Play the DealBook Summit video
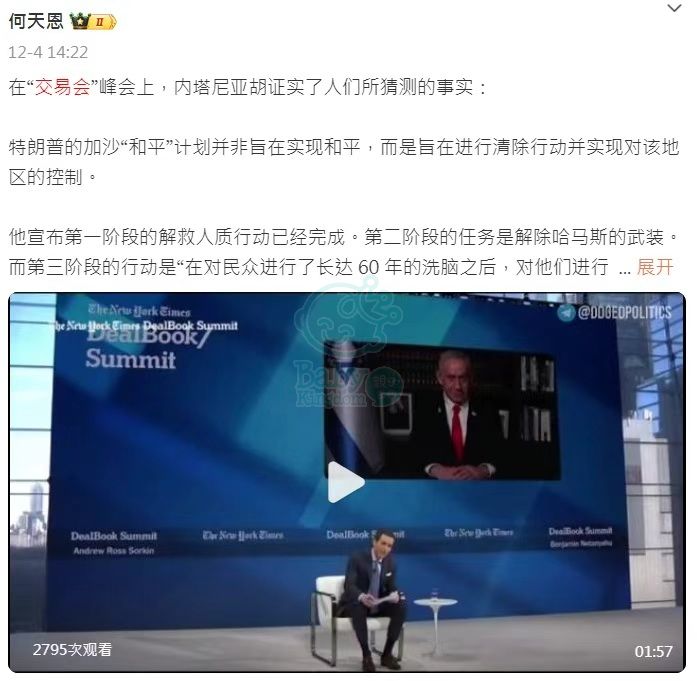Viewport: 697px width, 681px height. (346, 482)
